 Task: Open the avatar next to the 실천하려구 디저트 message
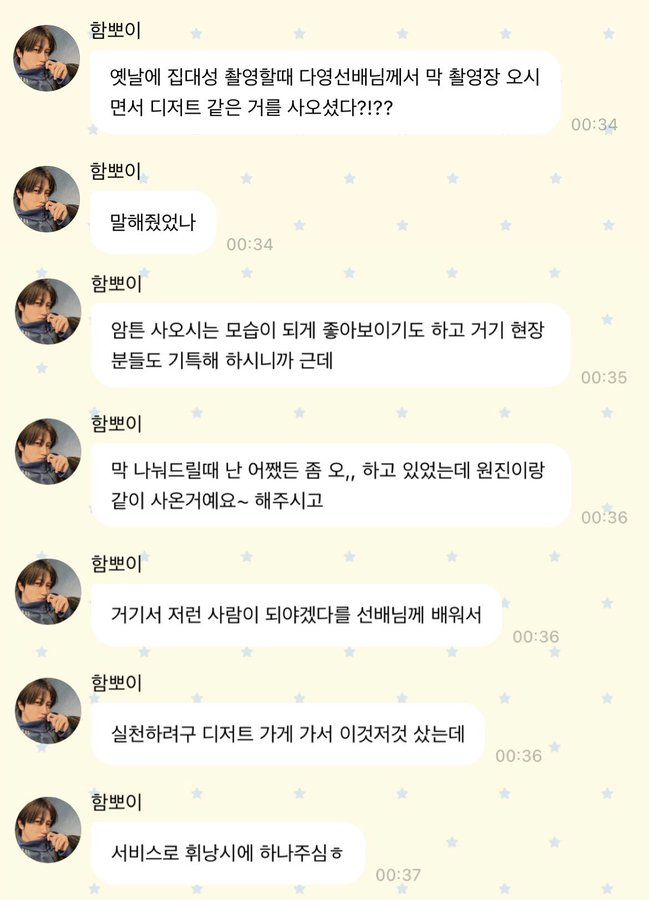click(47, 712)
